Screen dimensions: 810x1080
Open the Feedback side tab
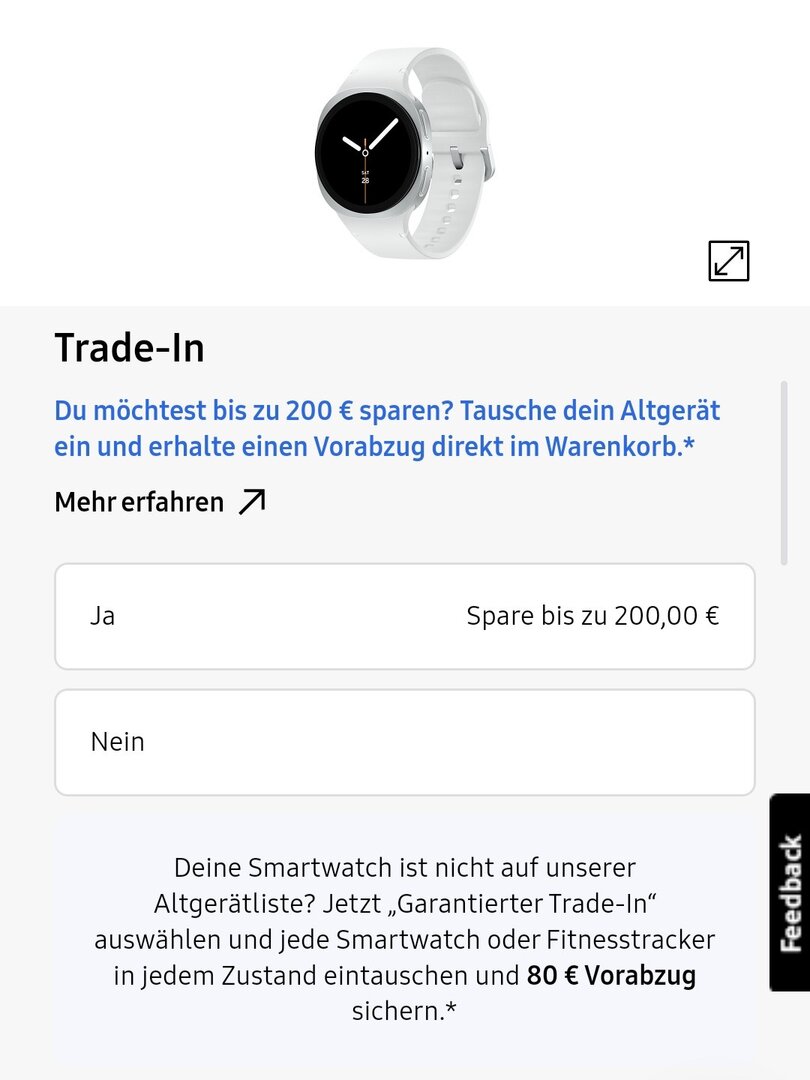[790, 892]
